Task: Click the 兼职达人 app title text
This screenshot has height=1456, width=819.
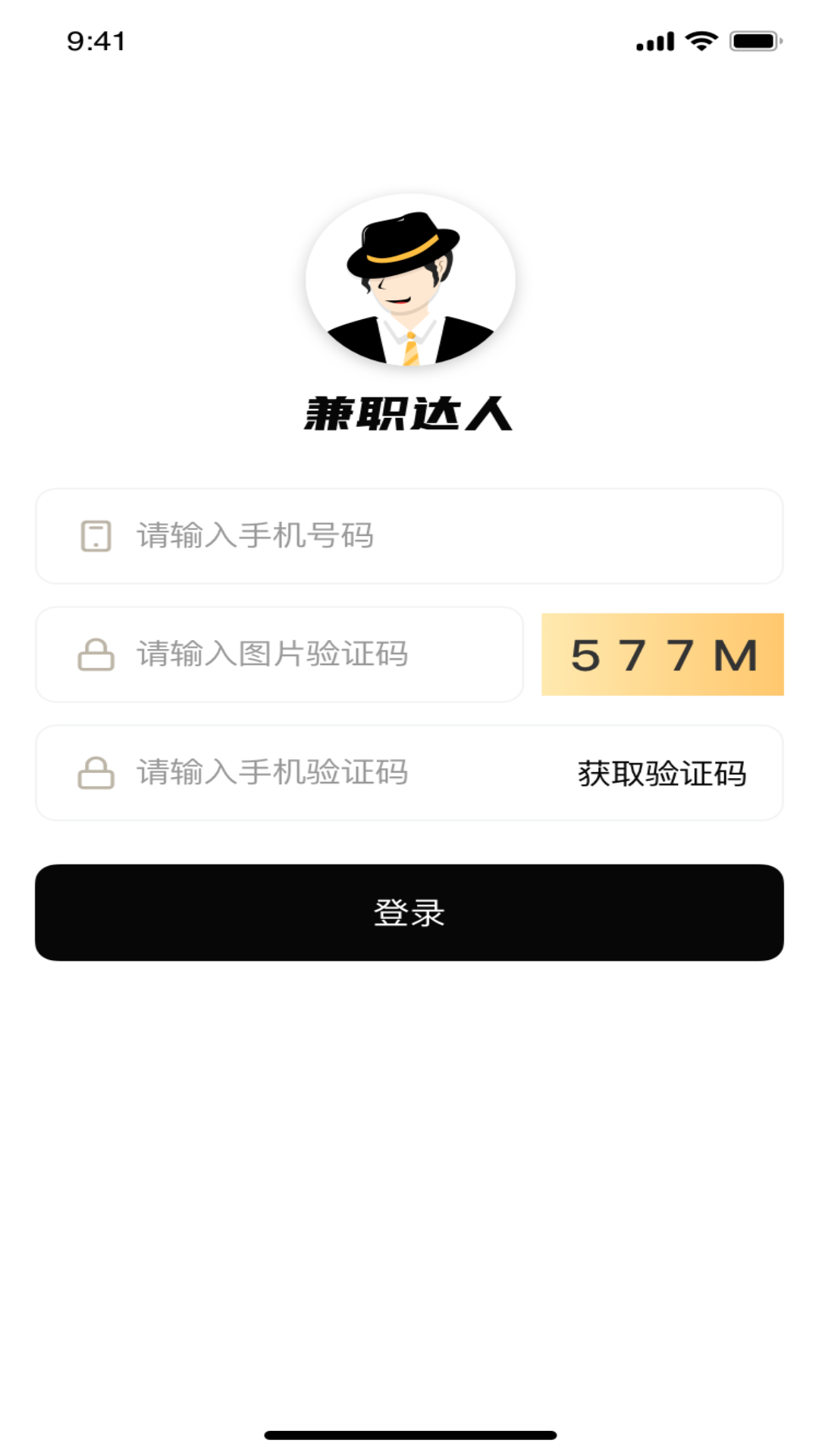Action: [x=409, y=413]
